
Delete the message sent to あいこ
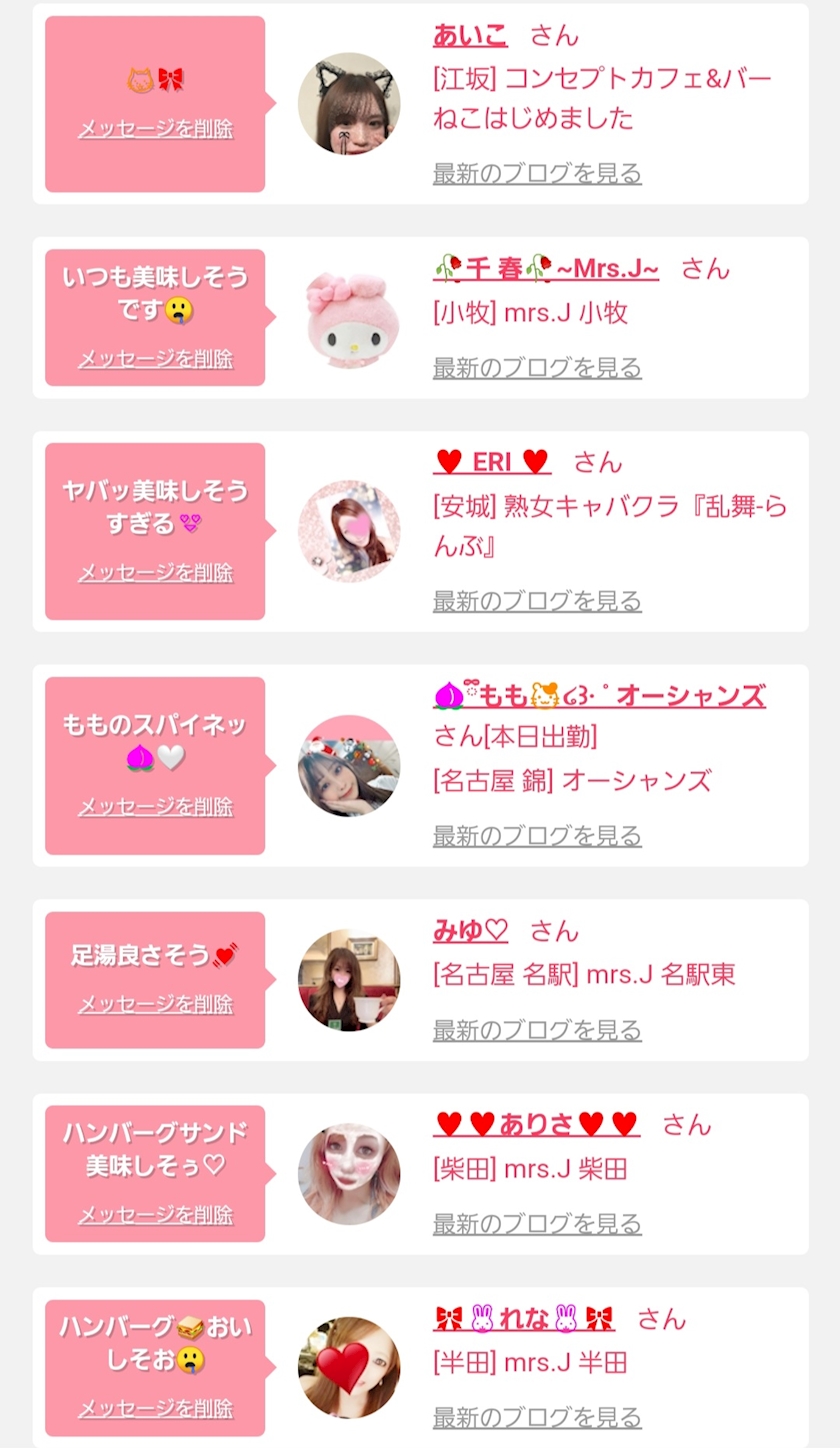click(155, 129)
